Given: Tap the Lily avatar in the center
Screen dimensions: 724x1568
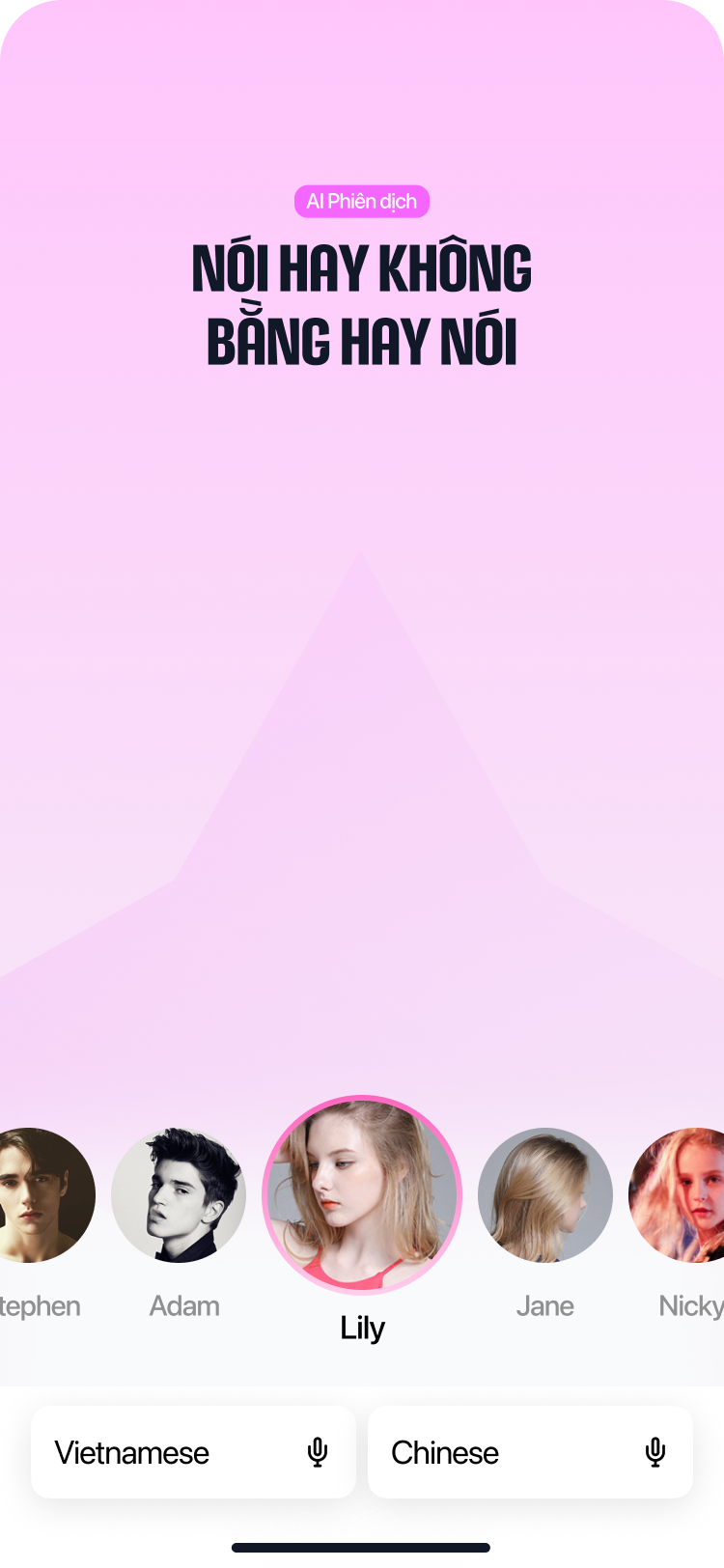Looking at the screenshot, I should click(x=362, y=1195).
